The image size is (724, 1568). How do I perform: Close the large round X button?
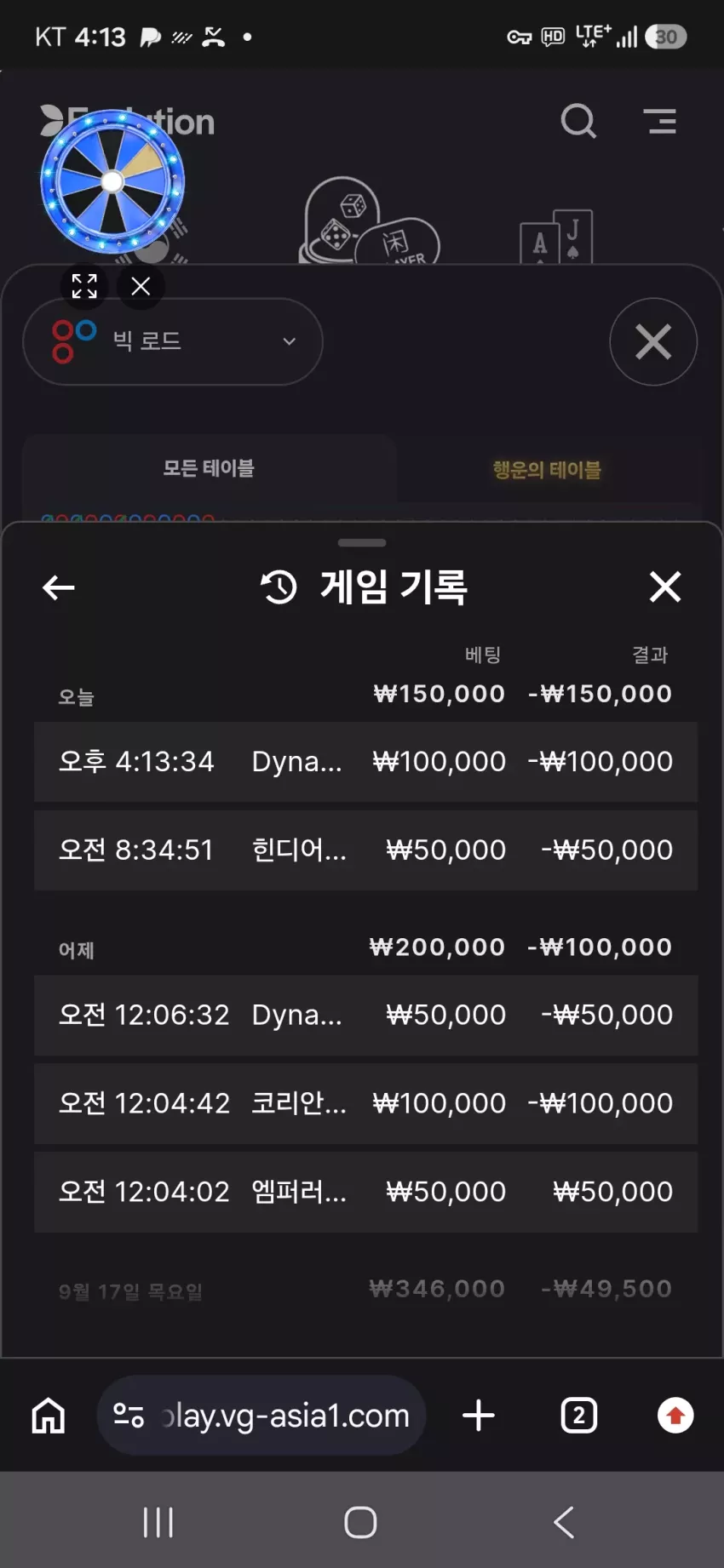point(653,341)
